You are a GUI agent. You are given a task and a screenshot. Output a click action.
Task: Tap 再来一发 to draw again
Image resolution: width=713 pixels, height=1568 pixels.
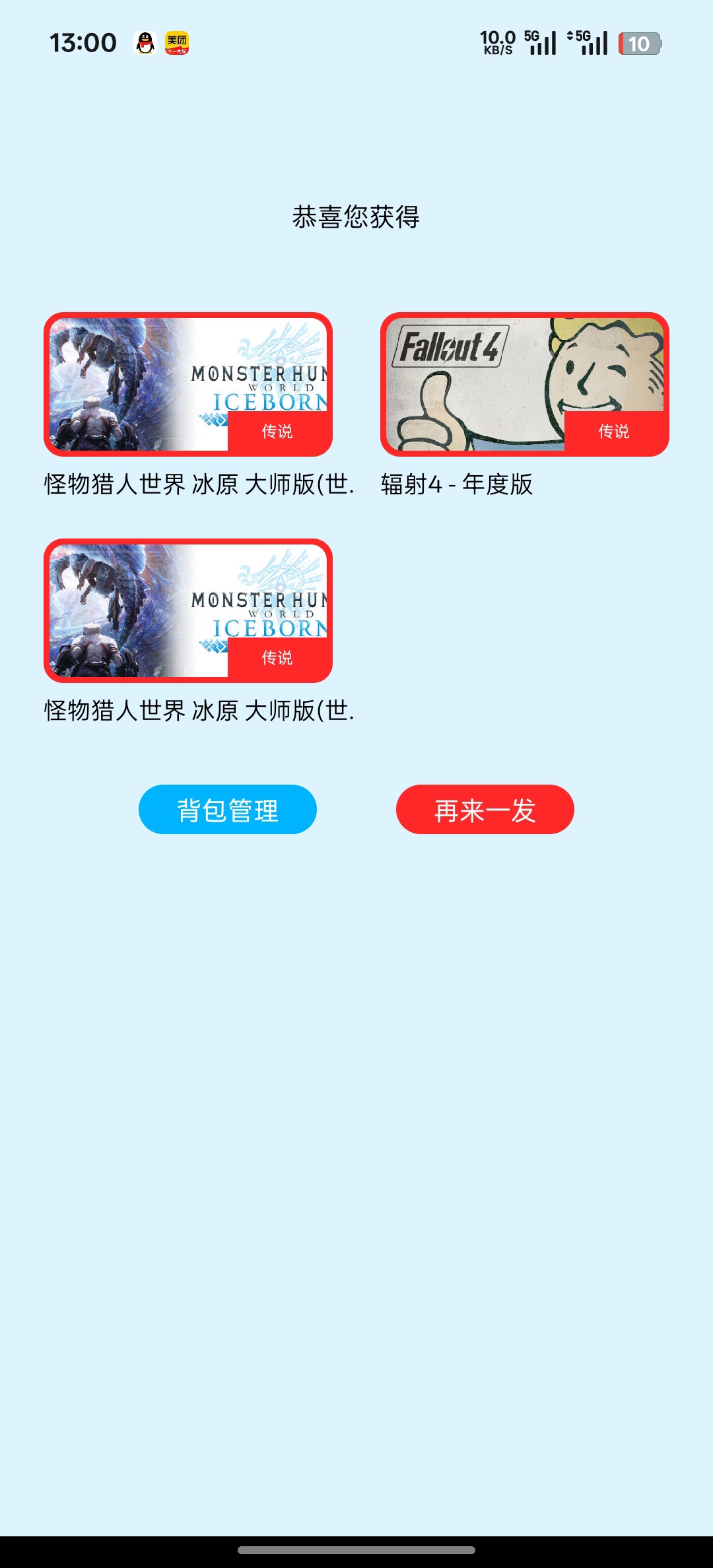pyautogui.click(x=485, y=810)
